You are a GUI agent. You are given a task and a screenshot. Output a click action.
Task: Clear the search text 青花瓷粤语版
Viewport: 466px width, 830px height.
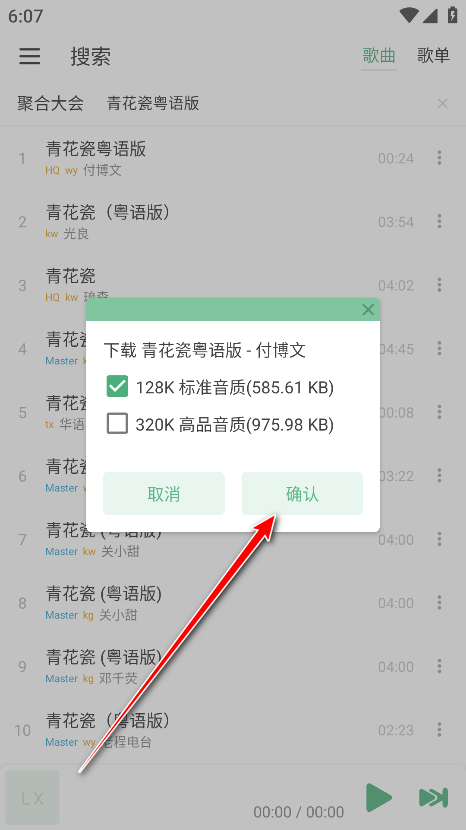[443, 103]
